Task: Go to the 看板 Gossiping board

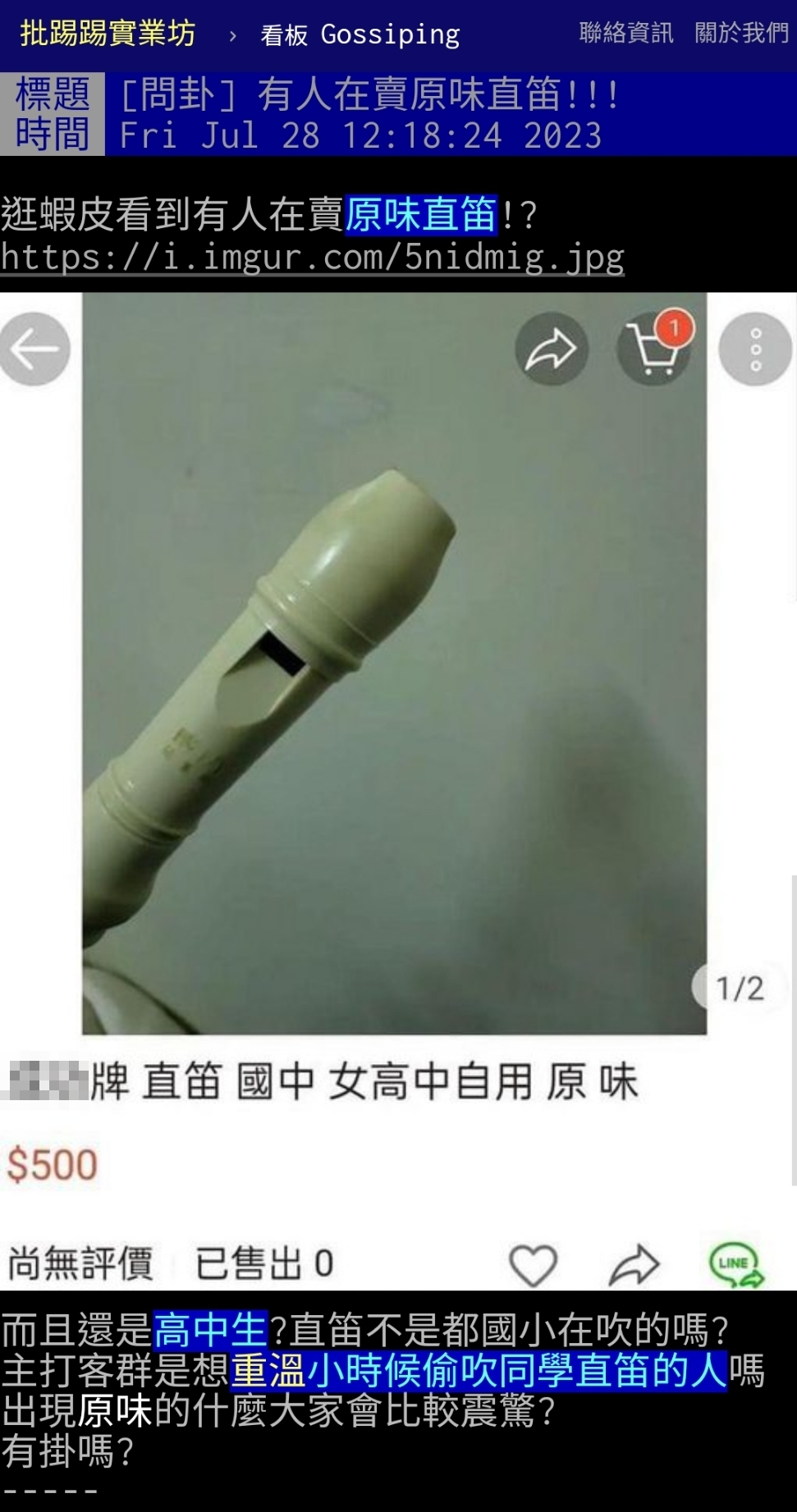Action: [x=360, y=34]
